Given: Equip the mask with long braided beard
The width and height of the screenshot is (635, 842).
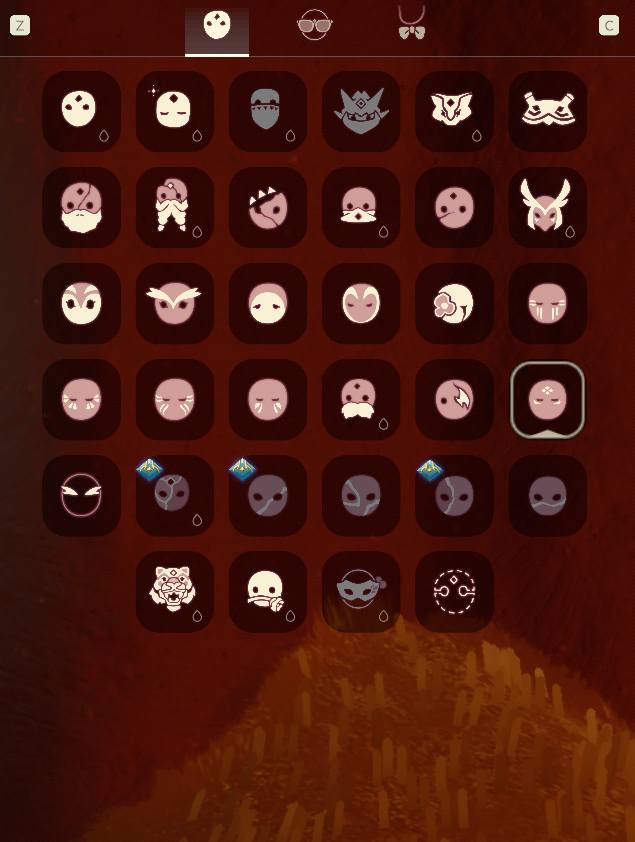Looking at the screenshot, I should coord(175,207).
